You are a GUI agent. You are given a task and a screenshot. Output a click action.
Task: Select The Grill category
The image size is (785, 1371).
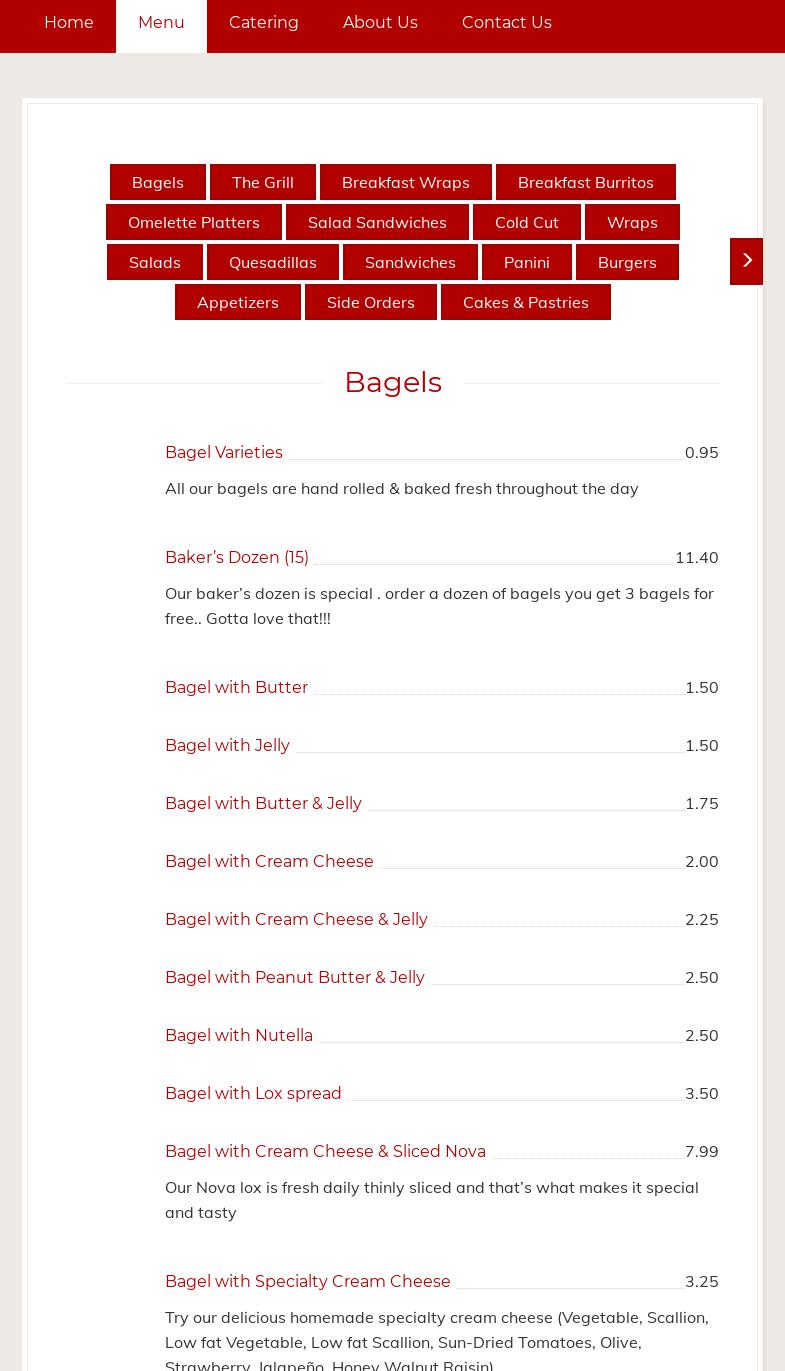tap(262, 182)
